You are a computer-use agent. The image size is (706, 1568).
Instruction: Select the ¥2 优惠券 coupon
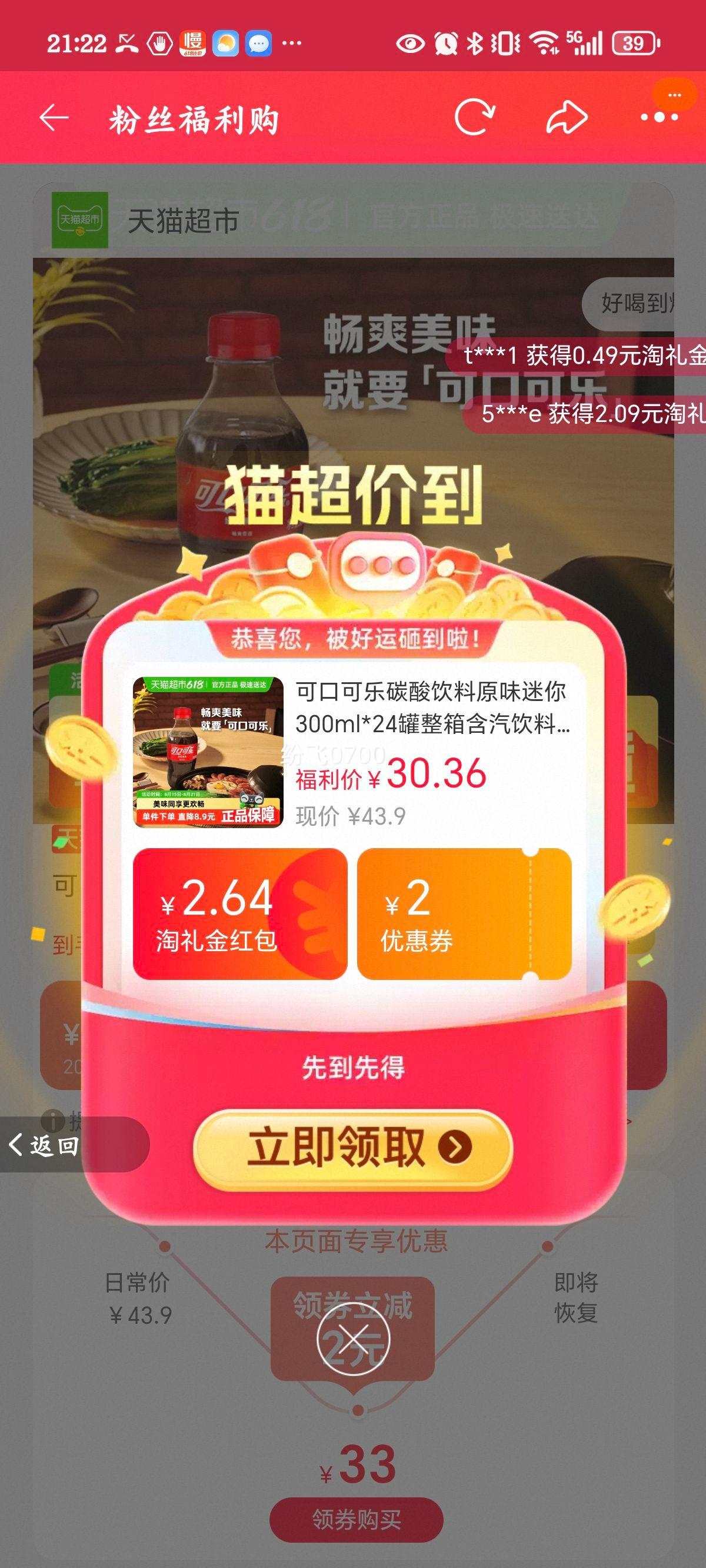464,913
